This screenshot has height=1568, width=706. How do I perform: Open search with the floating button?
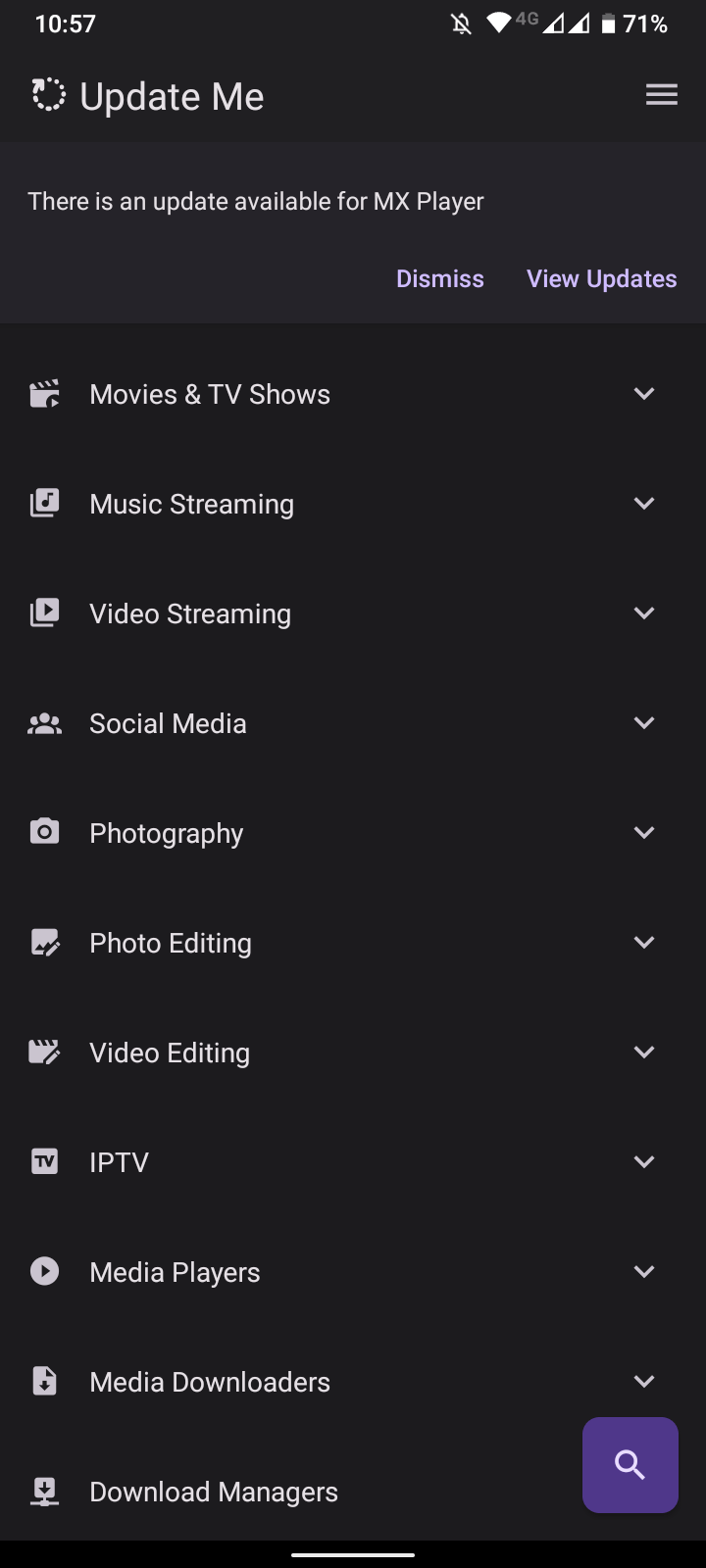[x=630, y=1465]
